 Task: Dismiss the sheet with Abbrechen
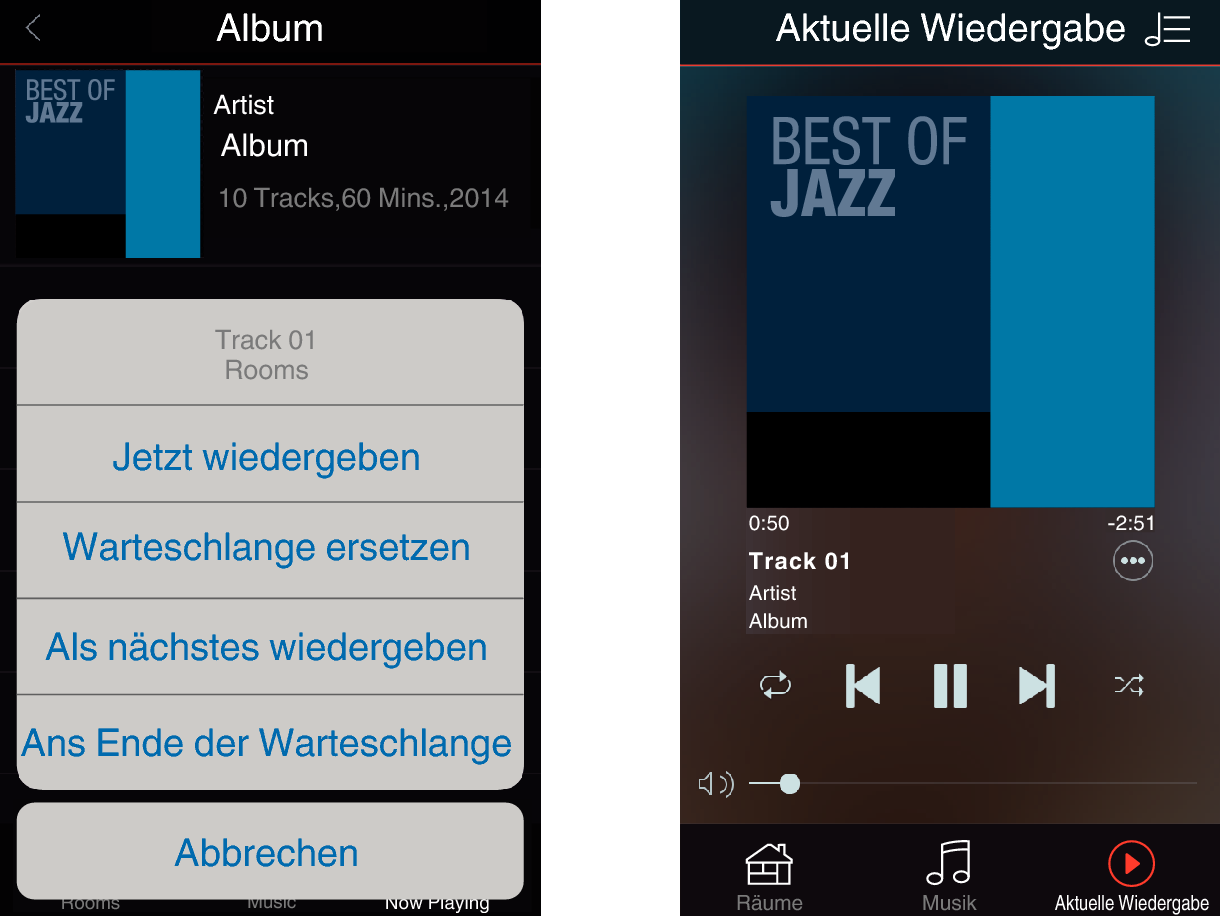coord(266,852)
